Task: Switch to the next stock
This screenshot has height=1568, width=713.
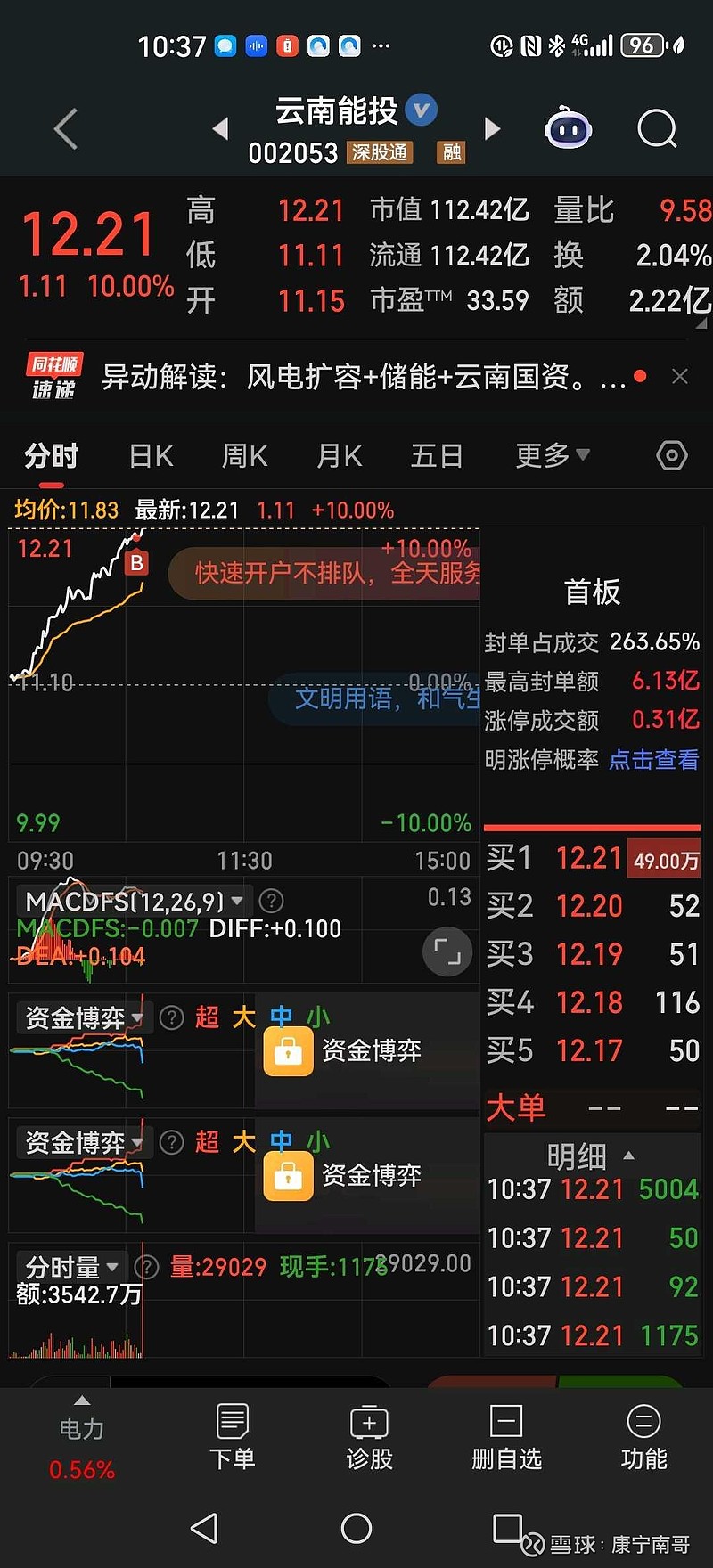Action: pos(492,129)
